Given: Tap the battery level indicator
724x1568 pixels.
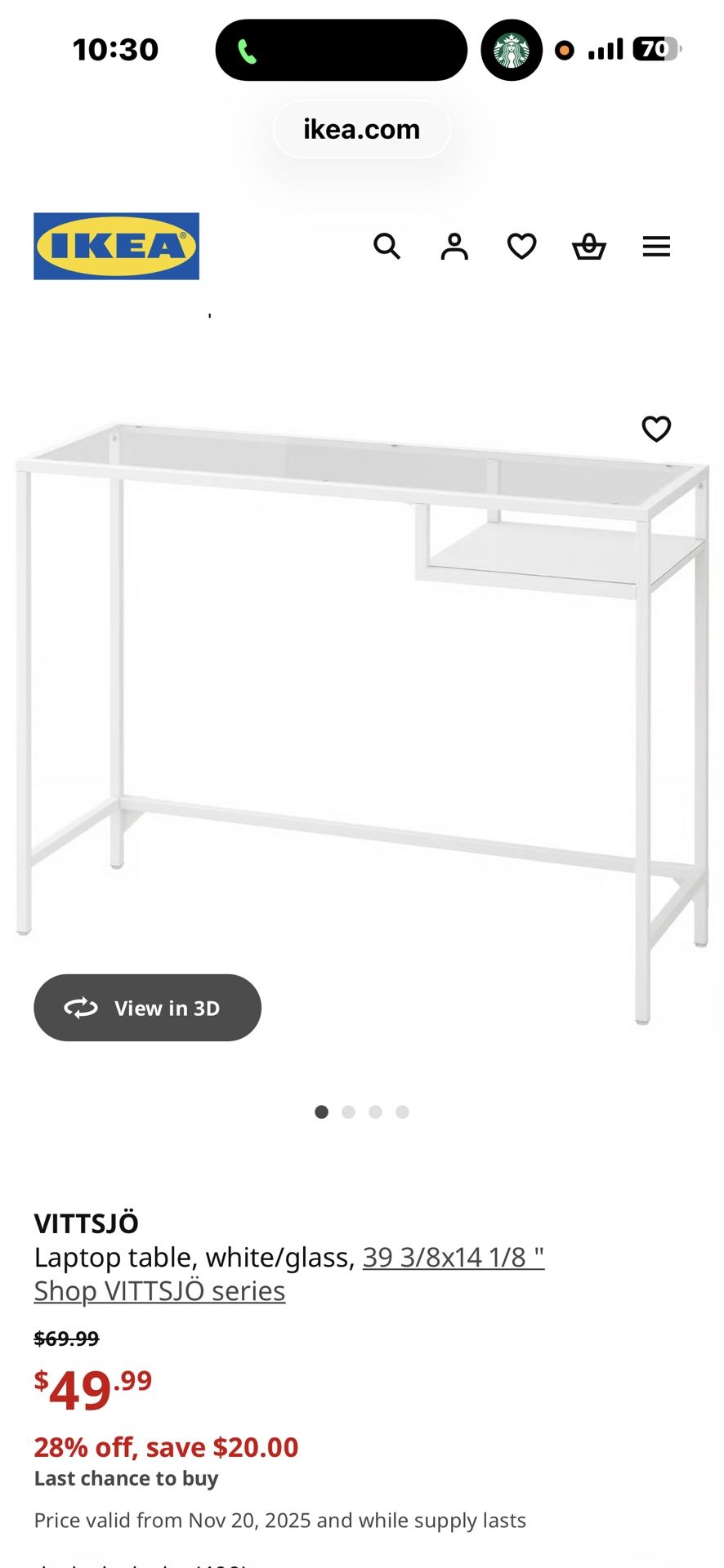Looking at the screenshot, I should pyautogui.click(x=654, y=49).
